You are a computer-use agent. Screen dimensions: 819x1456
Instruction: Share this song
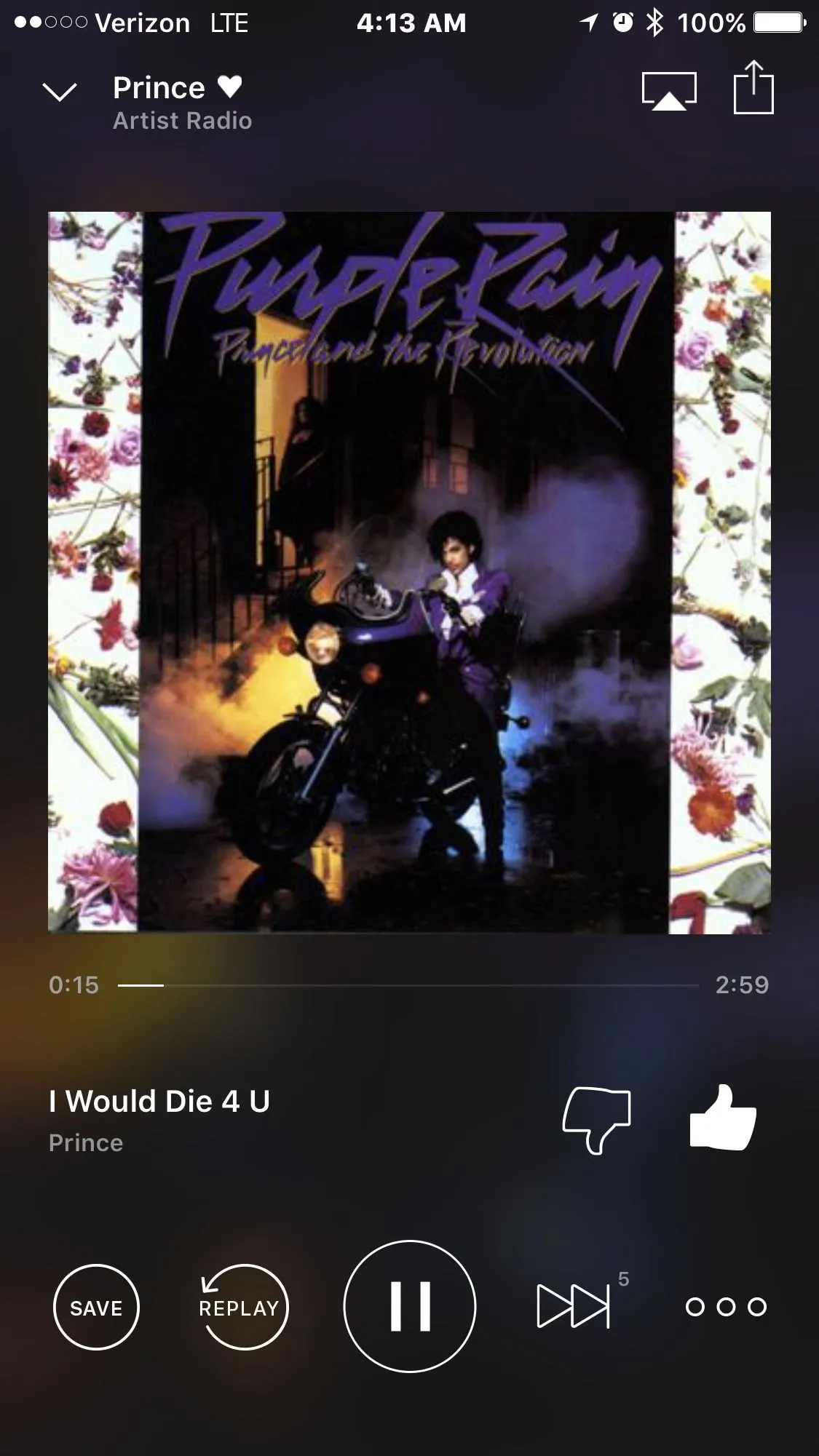[x=753, y=88]
